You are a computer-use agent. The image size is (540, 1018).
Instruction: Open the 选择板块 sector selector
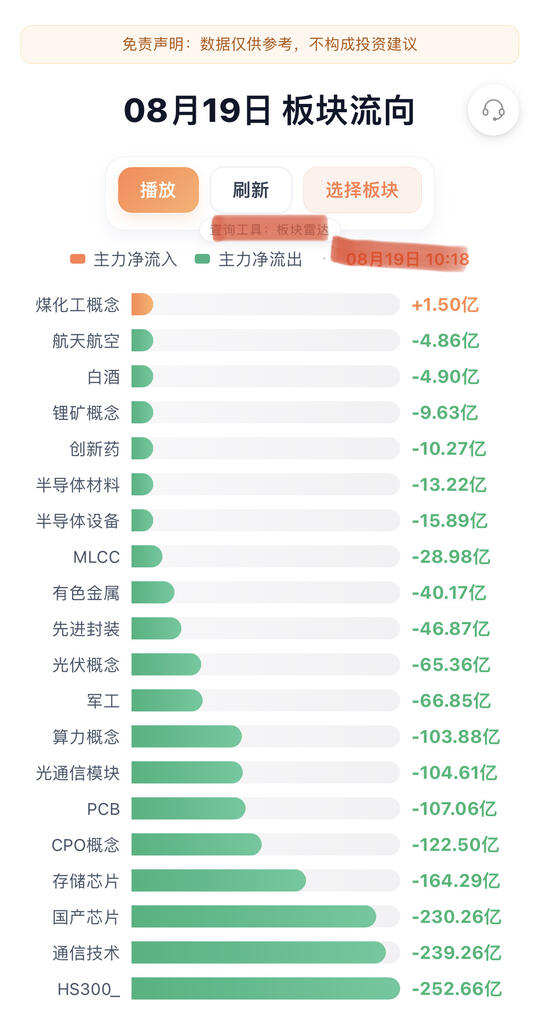[x=362, y=190]
